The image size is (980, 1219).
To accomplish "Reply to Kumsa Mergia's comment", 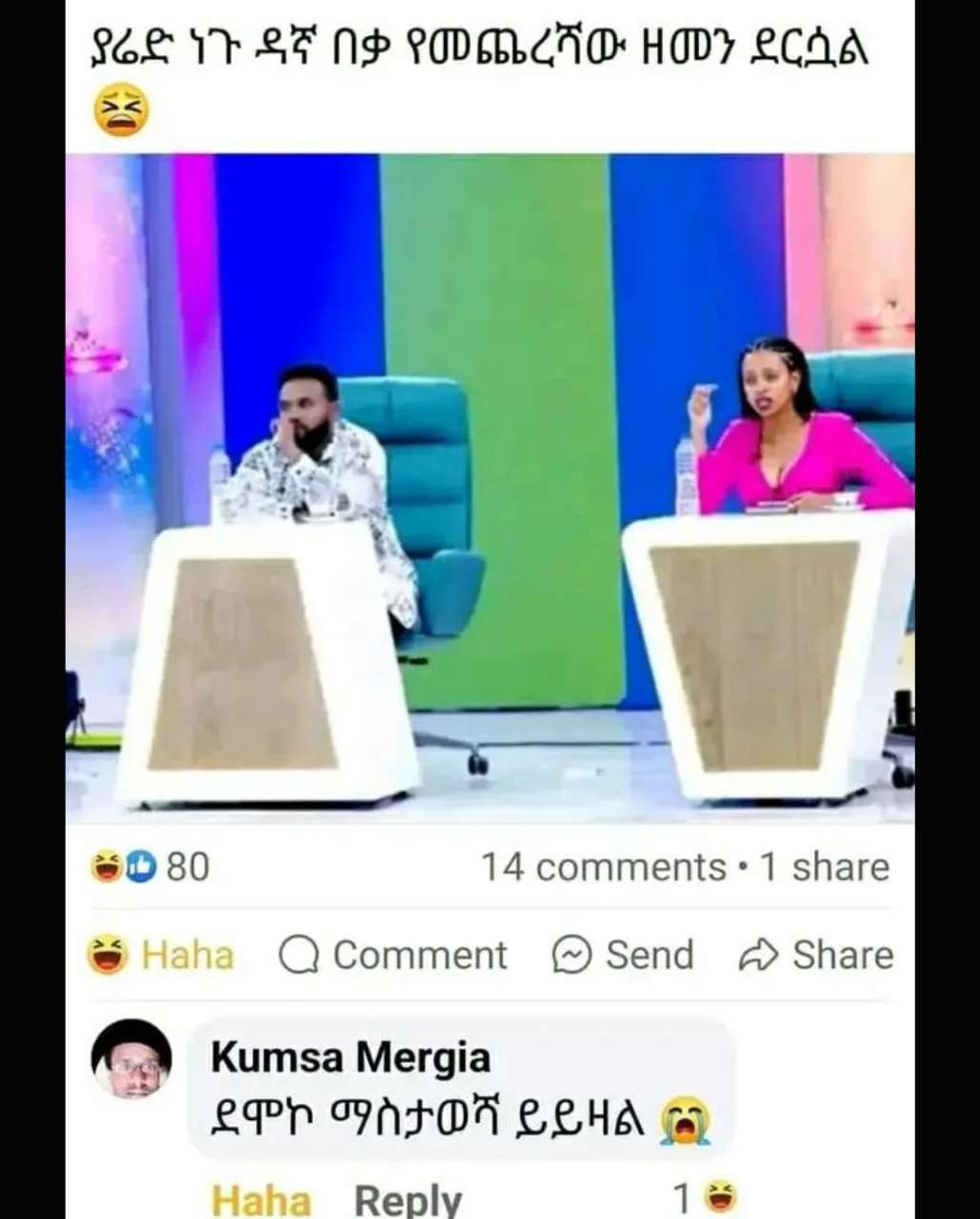I will [x=408, y=1200].
